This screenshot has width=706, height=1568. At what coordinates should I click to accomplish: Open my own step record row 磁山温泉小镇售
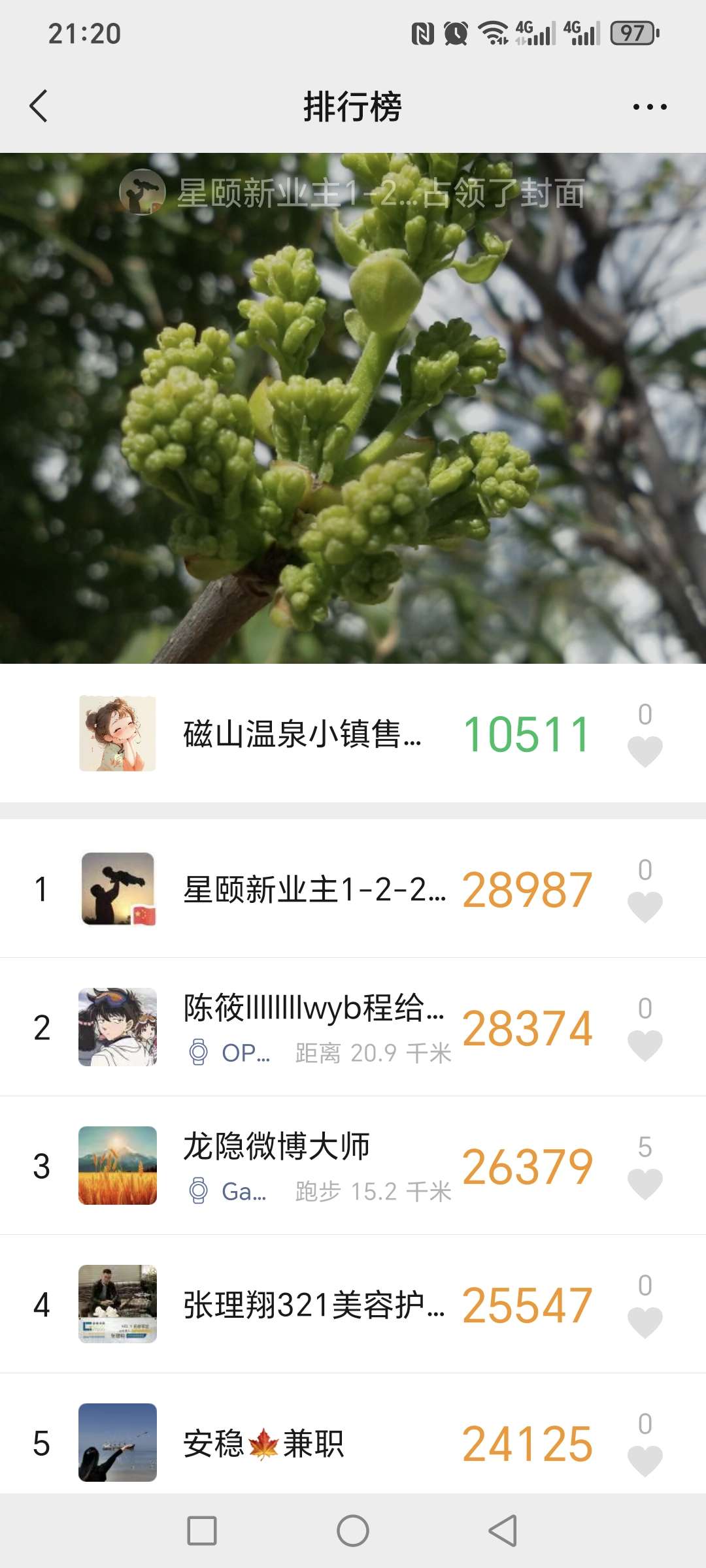click(301, 734)
